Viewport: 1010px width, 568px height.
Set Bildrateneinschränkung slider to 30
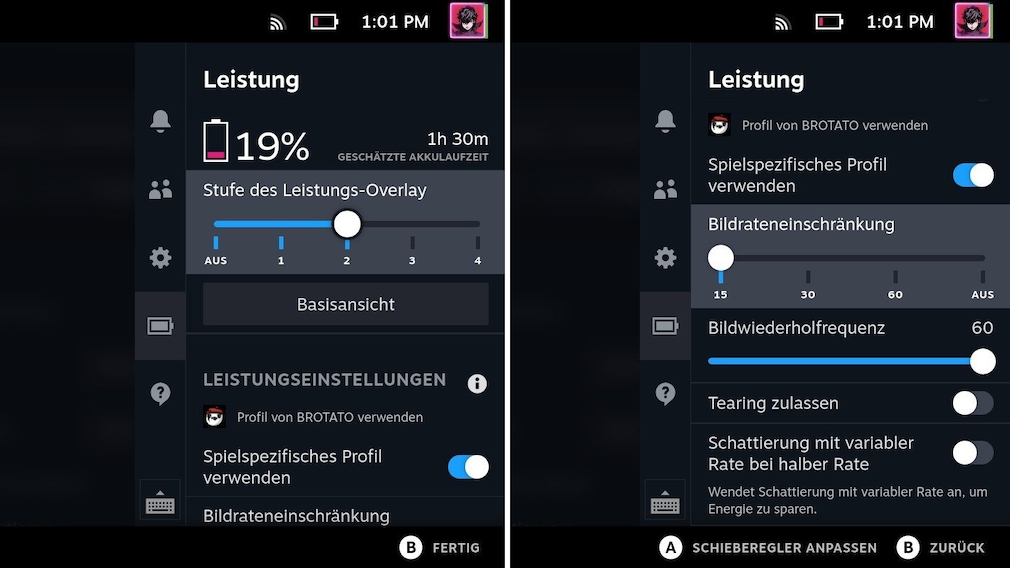pyautogui.click(x=808, y=258)
